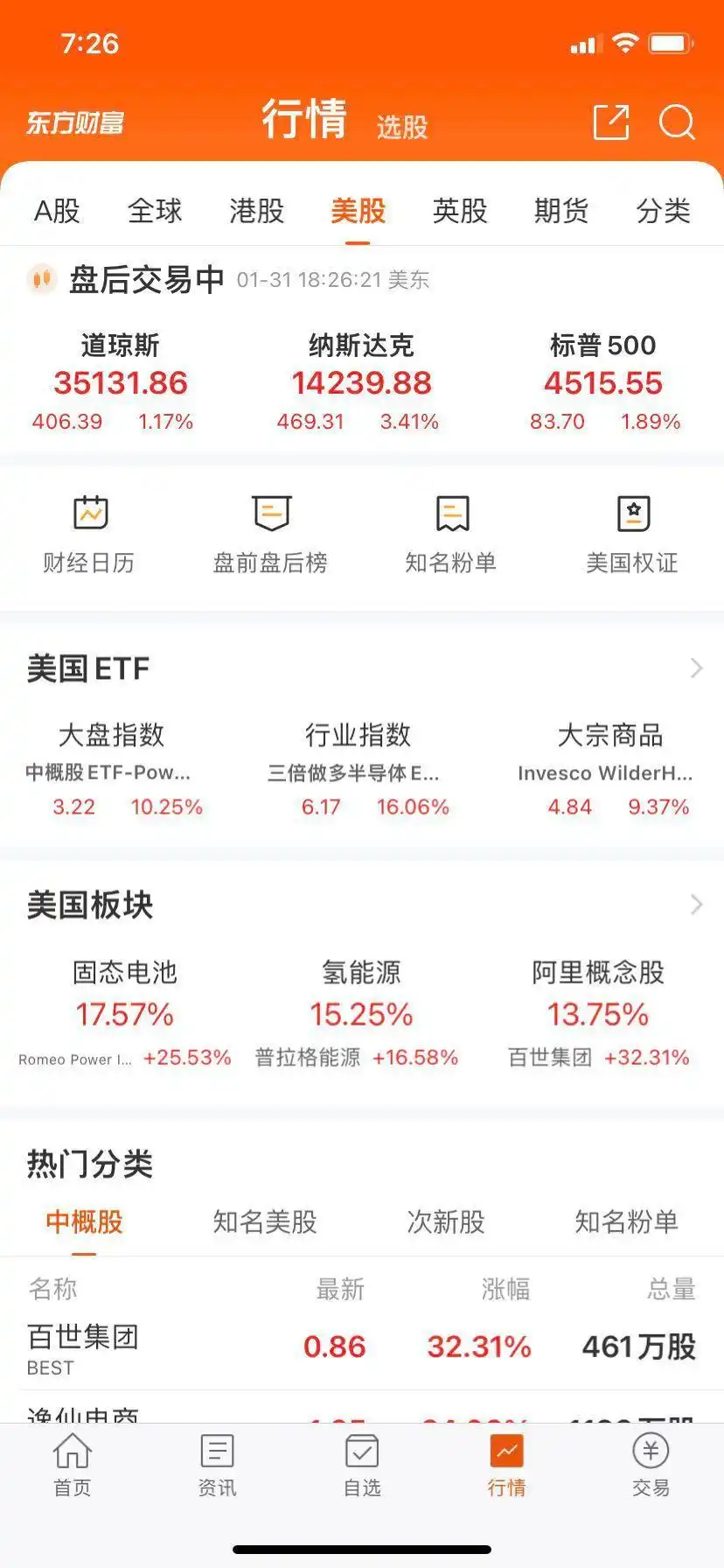Open the search icon at top right
Image resolution: width=724 pixels, height=1568 pixels.
coord(675,122)
